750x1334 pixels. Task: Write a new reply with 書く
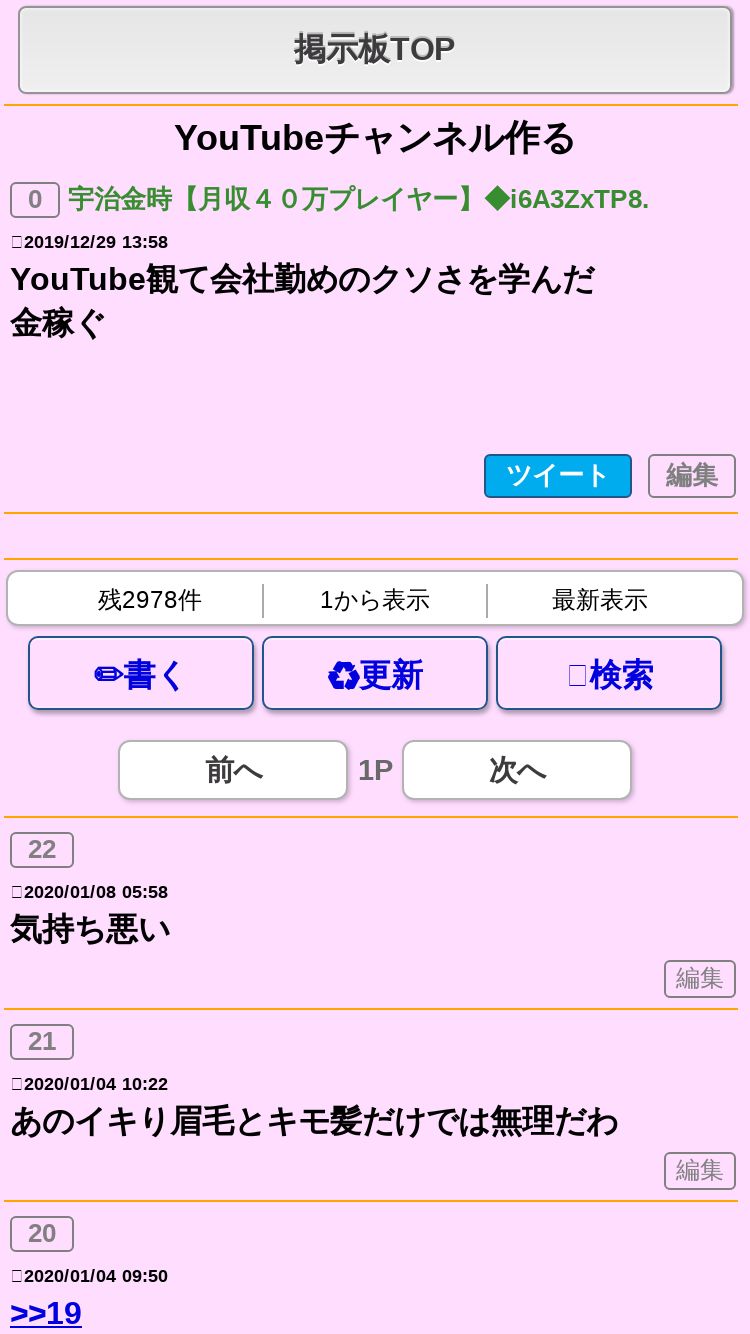tap(141, 674)
